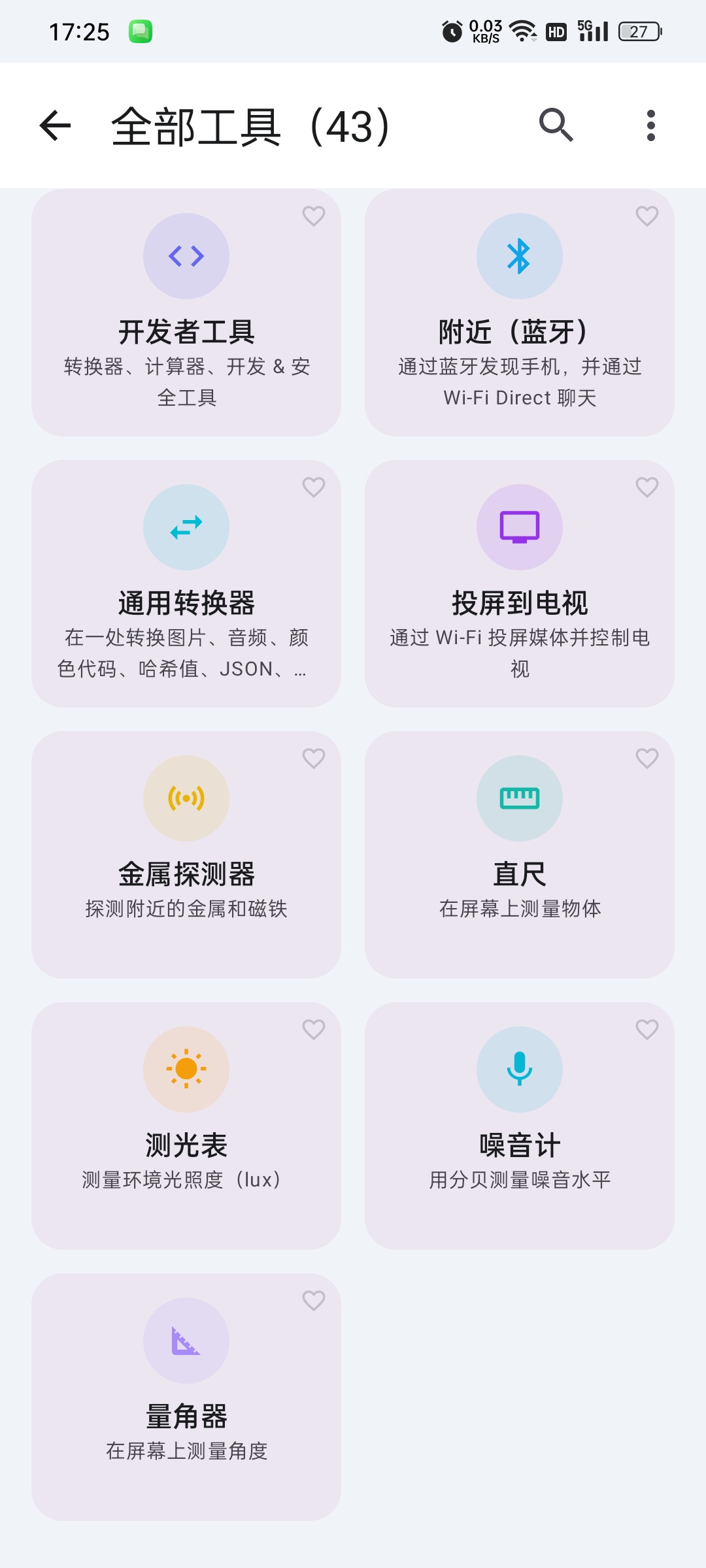706x1568 pixels.
Task: Launch the 金属探测器 tool
Action: coord(186,855)
